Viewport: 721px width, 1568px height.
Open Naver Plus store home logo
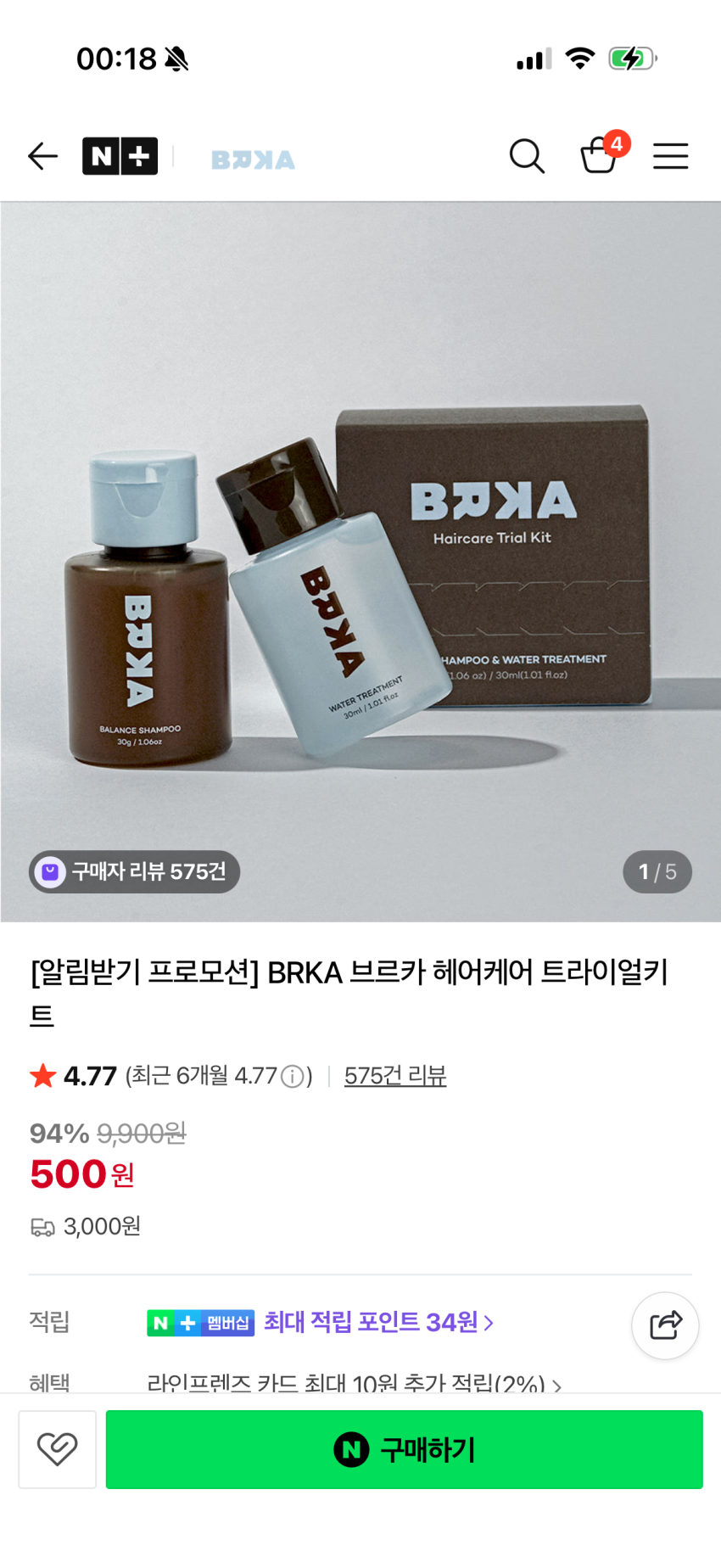click(x=120, y=156)
